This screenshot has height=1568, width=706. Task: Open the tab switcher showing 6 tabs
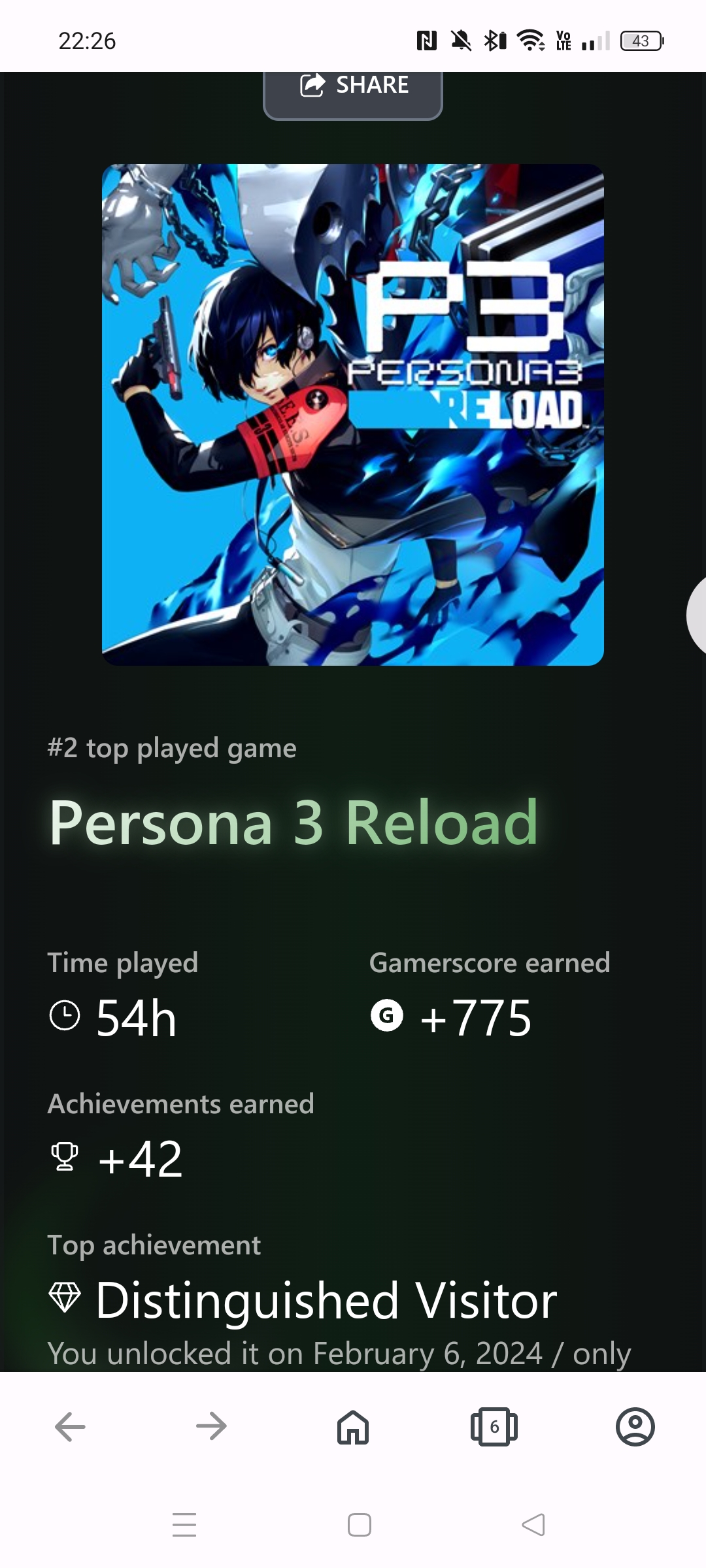pyautogui.click(x=494, y=1426)
